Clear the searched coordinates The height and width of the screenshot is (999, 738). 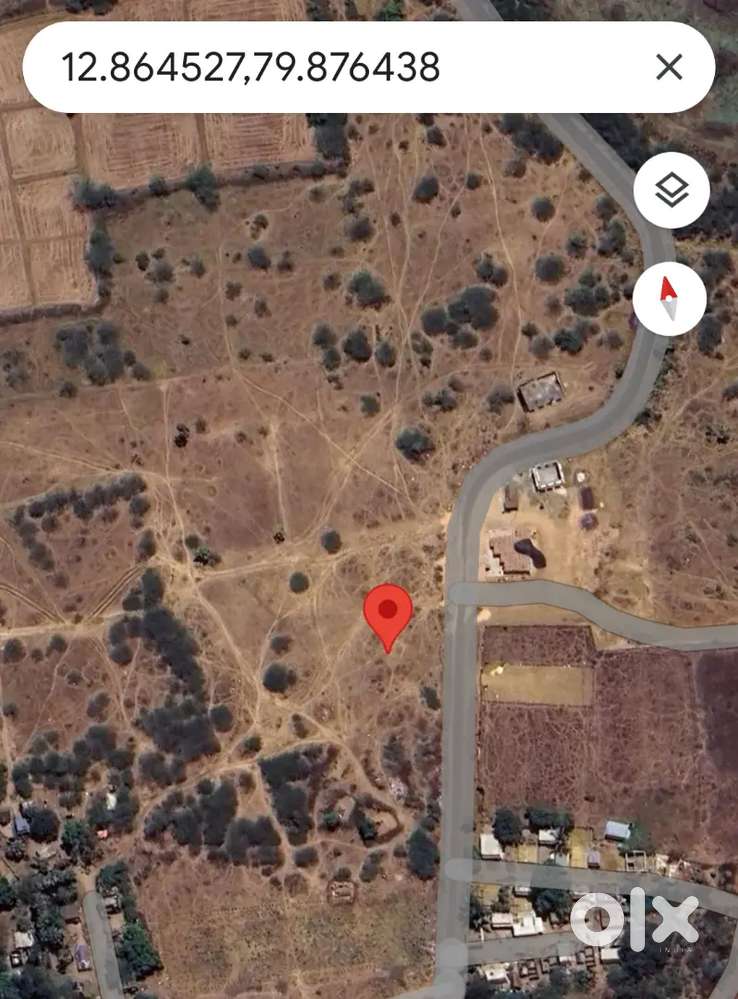tap(669, 68)
